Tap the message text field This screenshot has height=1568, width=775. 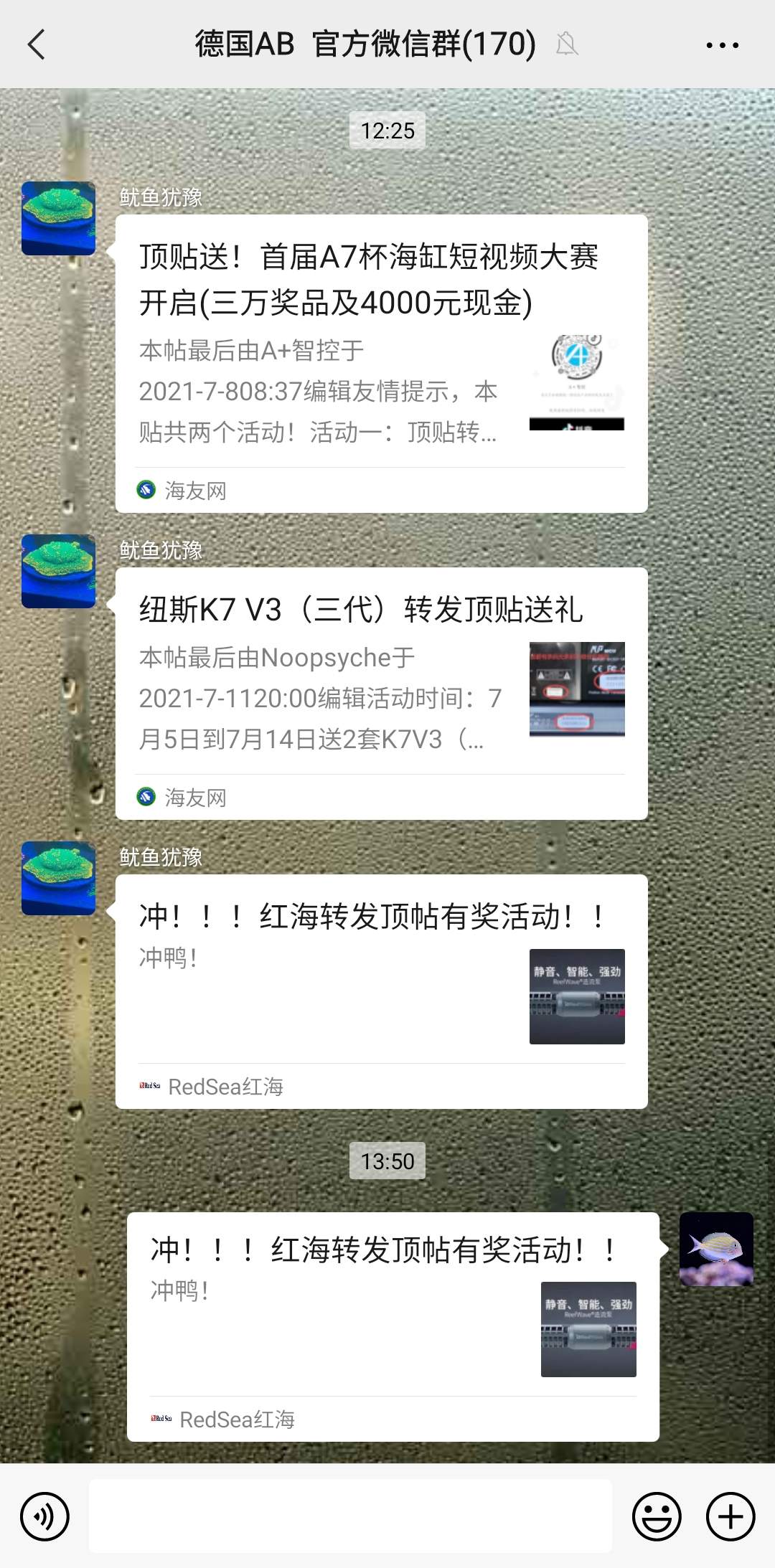350,1515
